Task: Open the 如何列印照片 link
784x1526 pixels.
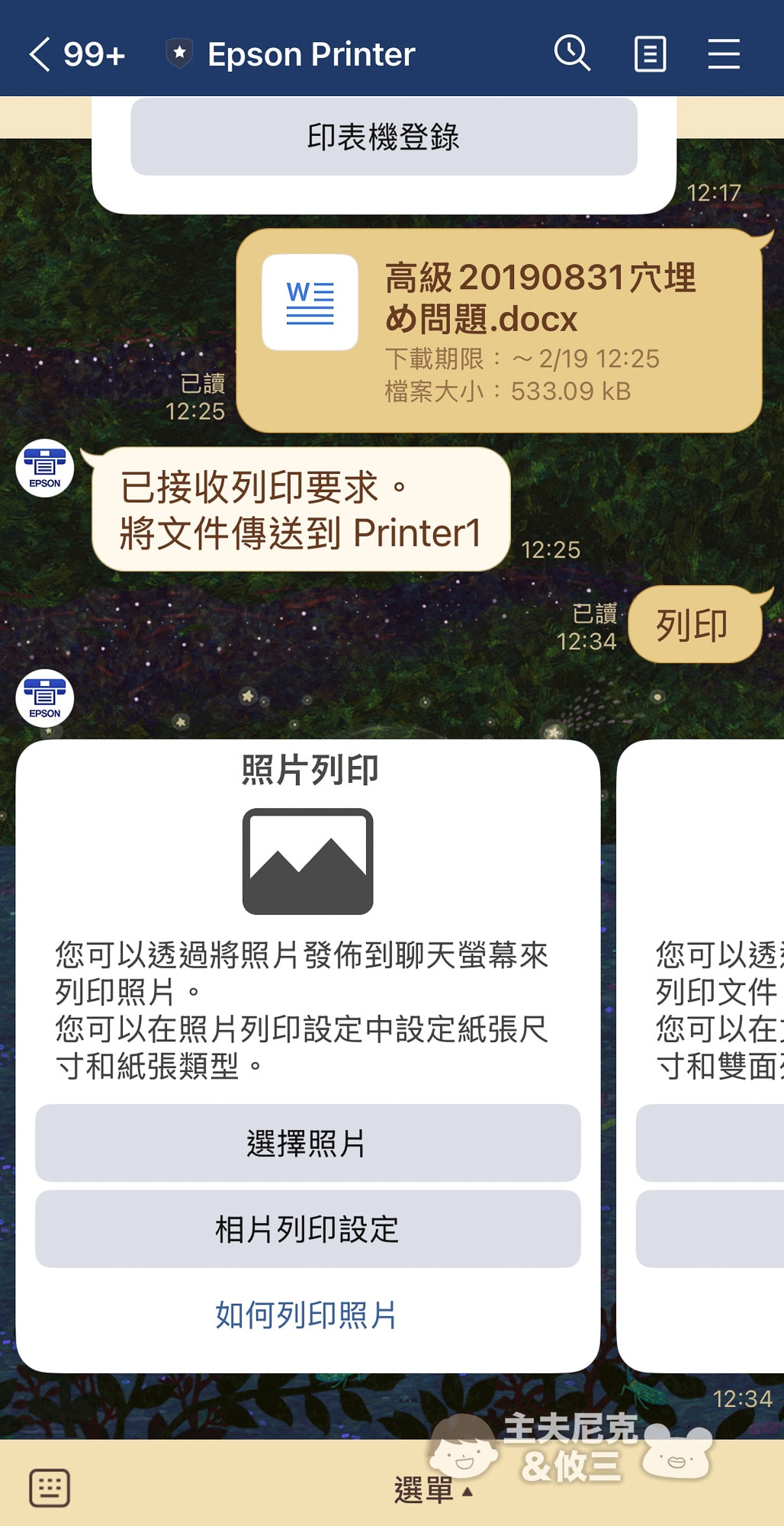Action: point(306,1315)
